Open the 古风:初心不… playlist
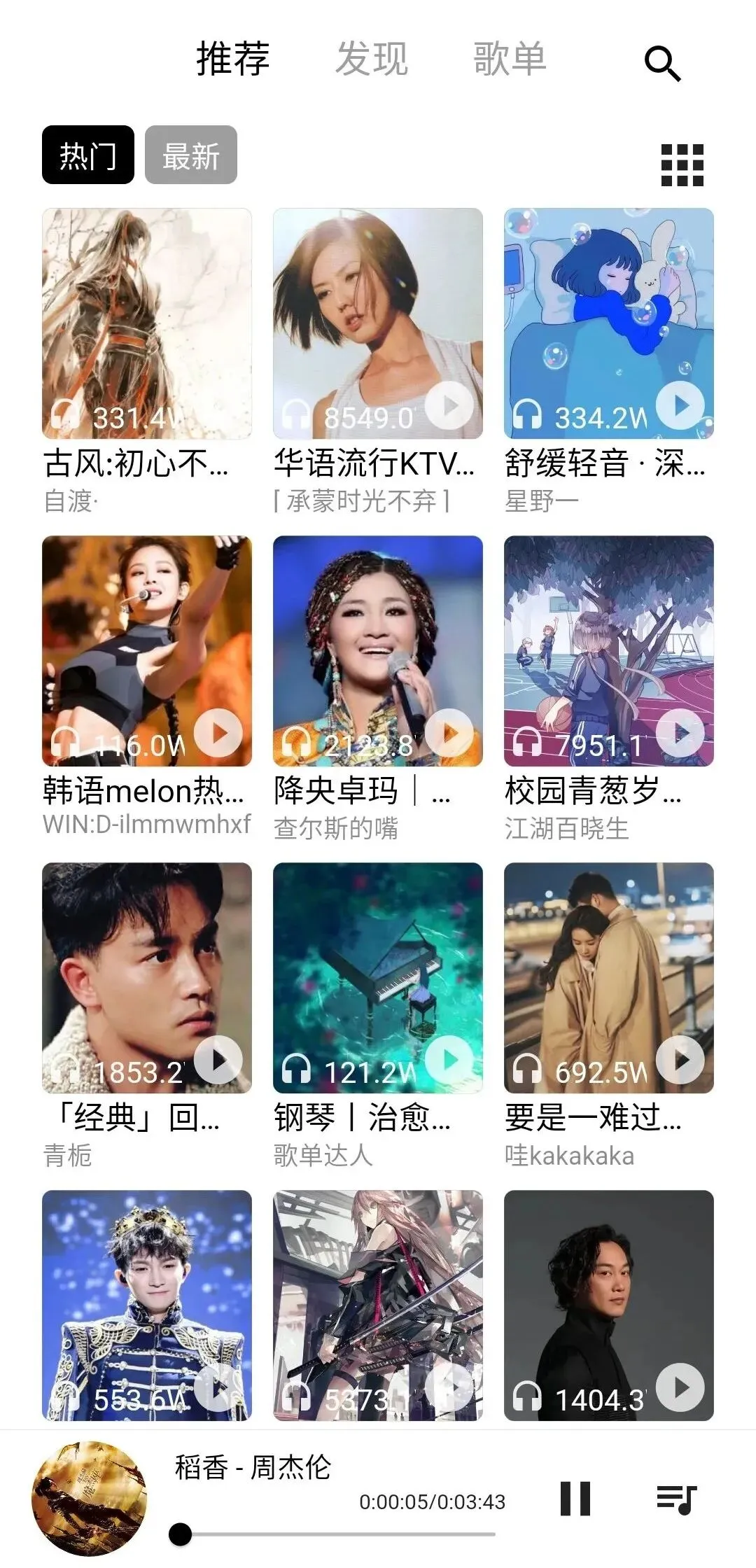Viewport: 756px width, 1568px height. tap(147, 323)
